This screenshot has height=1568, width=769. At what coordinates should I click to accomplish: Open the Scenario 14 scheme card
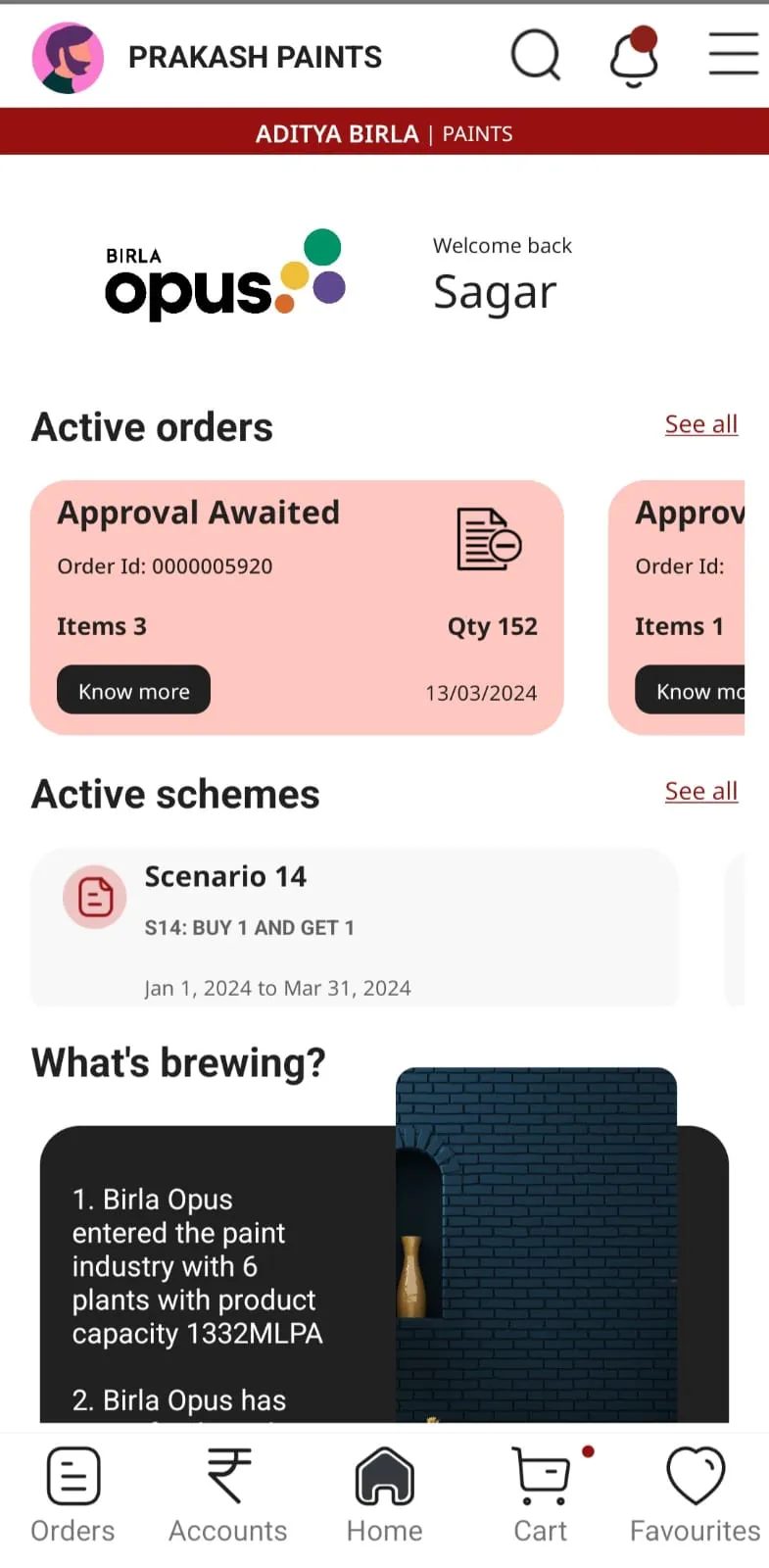[x=353, y=926]
